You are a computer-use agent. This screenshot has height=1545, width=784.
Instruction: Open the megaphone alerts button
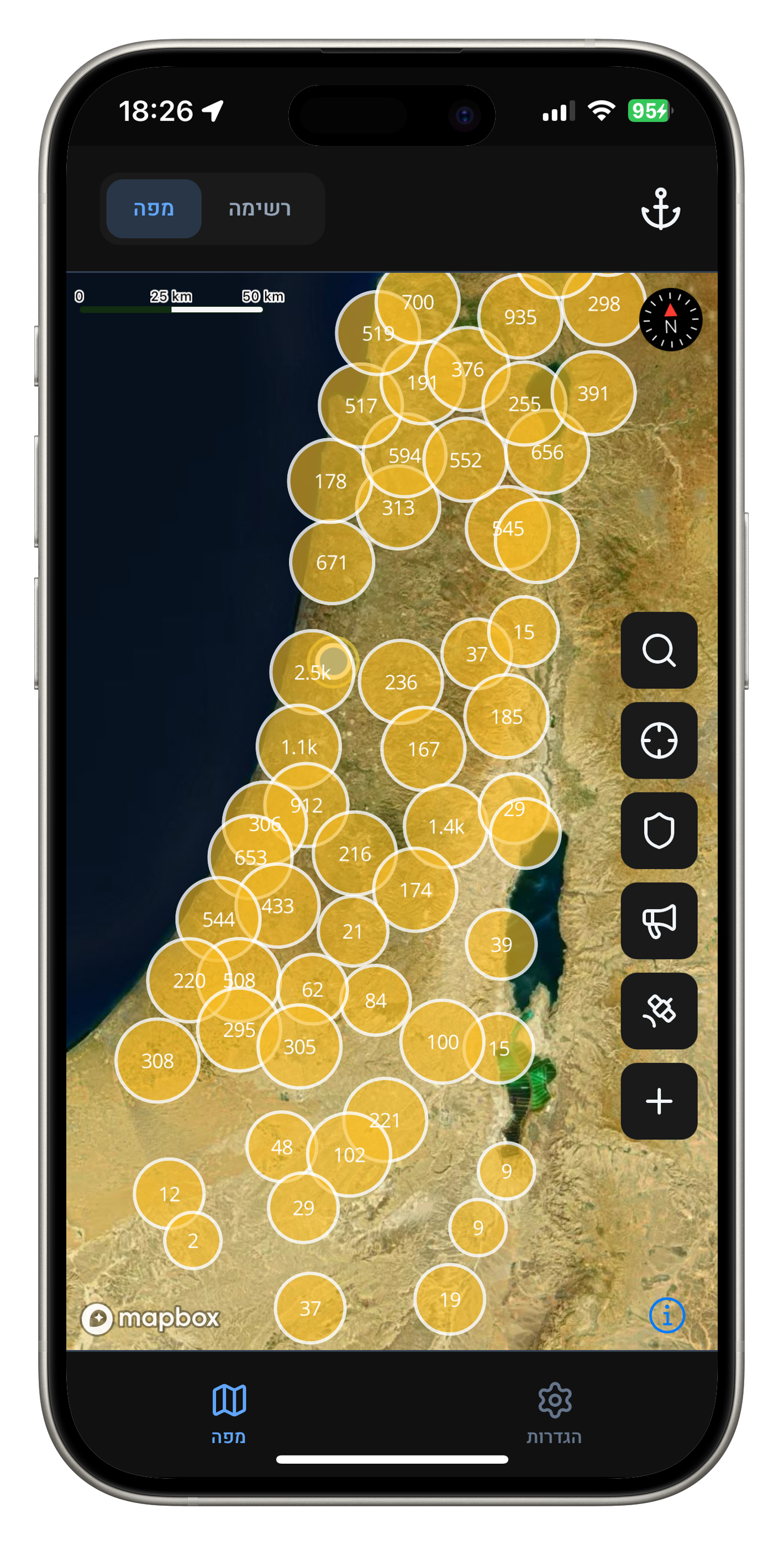659,921
